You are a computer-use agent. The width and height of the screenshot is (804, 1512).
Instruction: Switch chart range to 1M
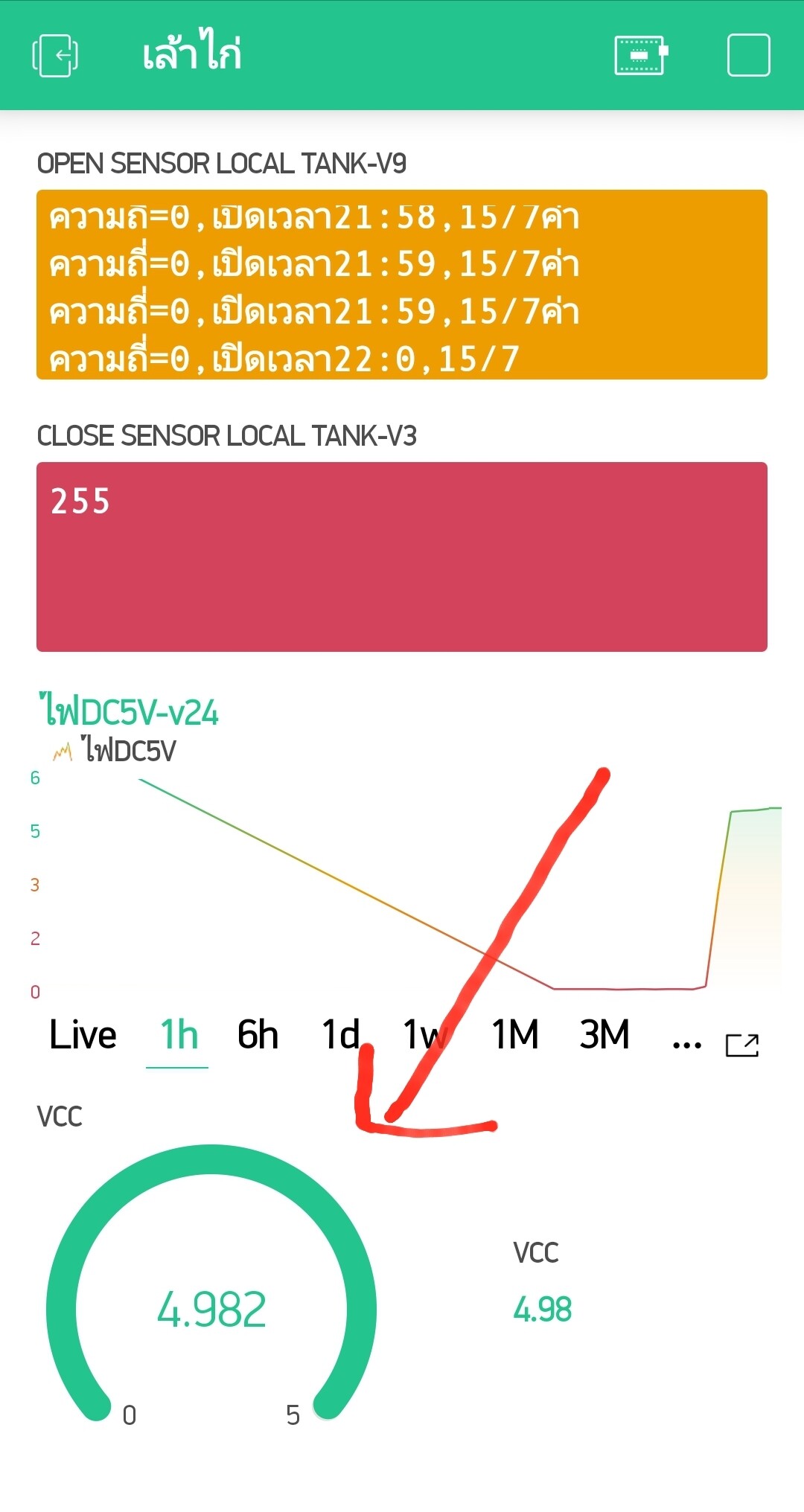click(x=515, y=1034)
